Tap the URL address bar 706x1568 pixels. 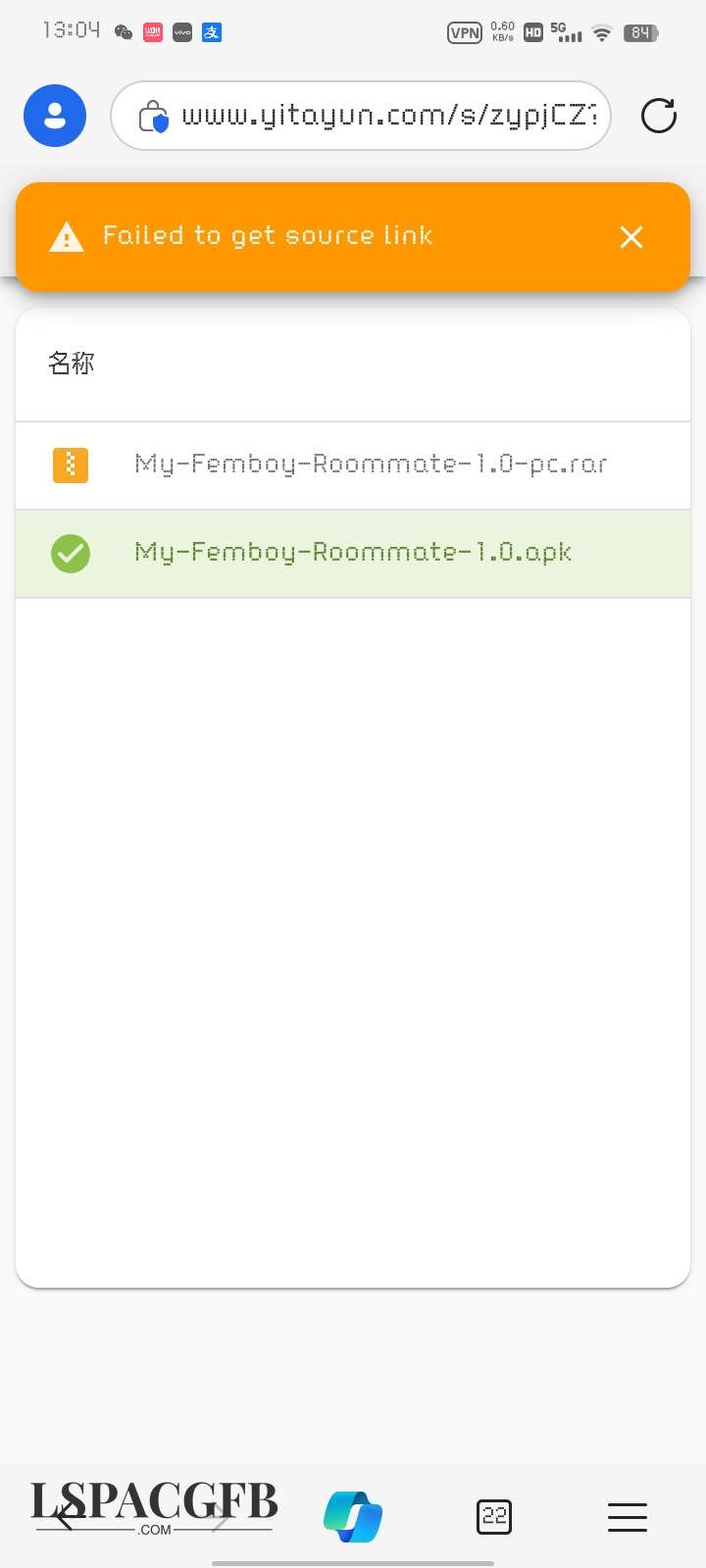(x=373, y=116)
